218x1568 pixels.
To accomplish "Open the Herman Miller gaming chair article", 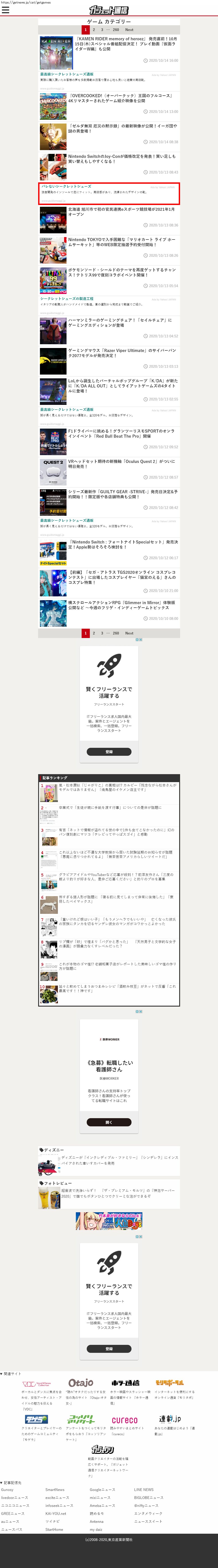I will pyautogui.click(x=122, y=323).
